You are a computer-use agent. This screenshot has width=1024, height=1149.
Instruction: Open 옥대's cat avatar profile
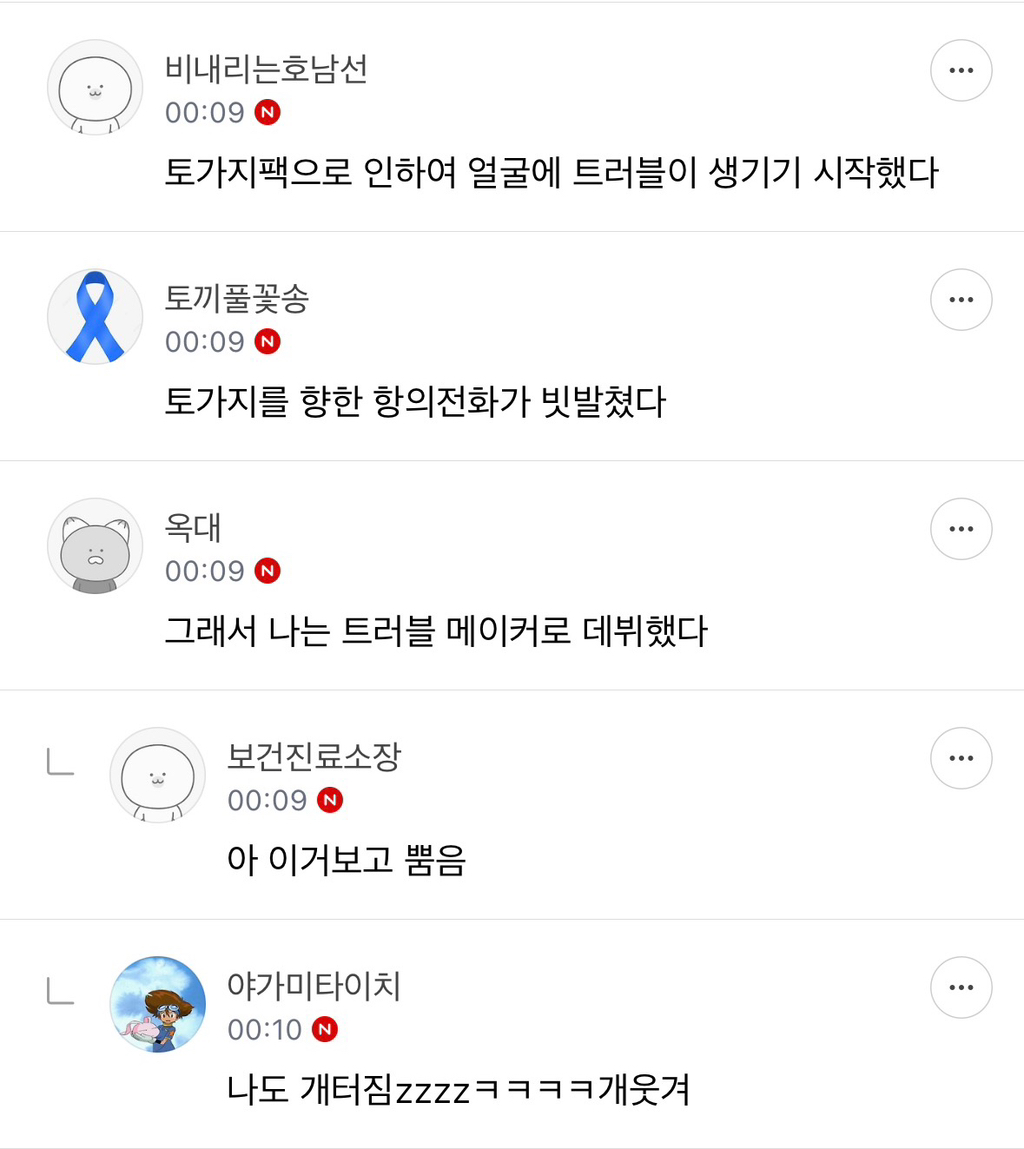tap(95, 545)
